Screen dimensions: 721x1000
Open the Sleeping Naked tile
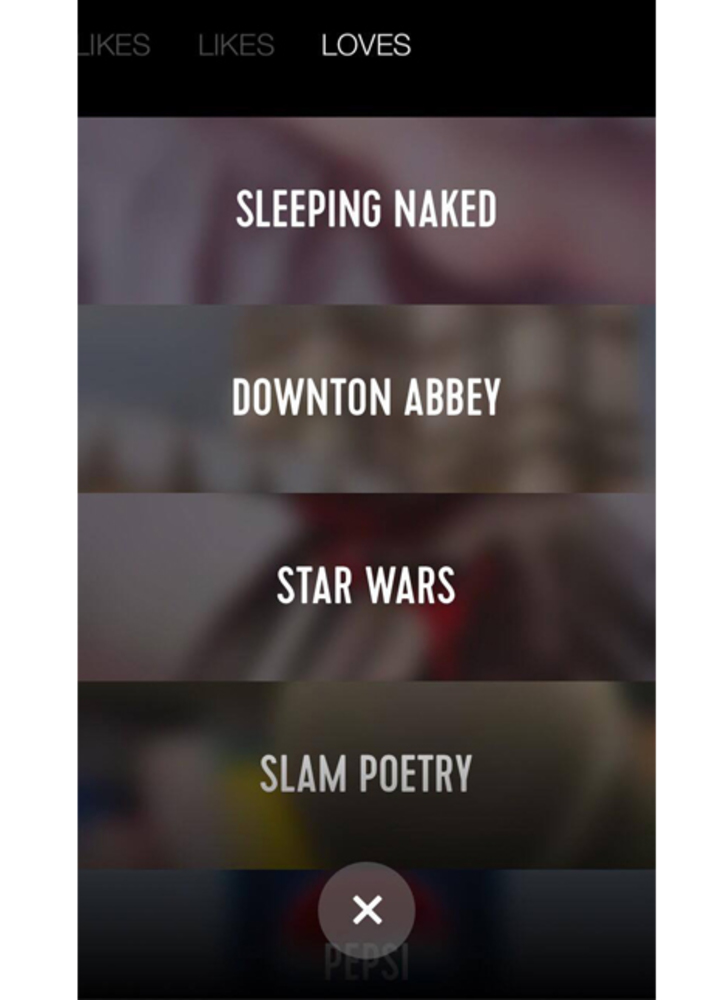tap(366, 210)
